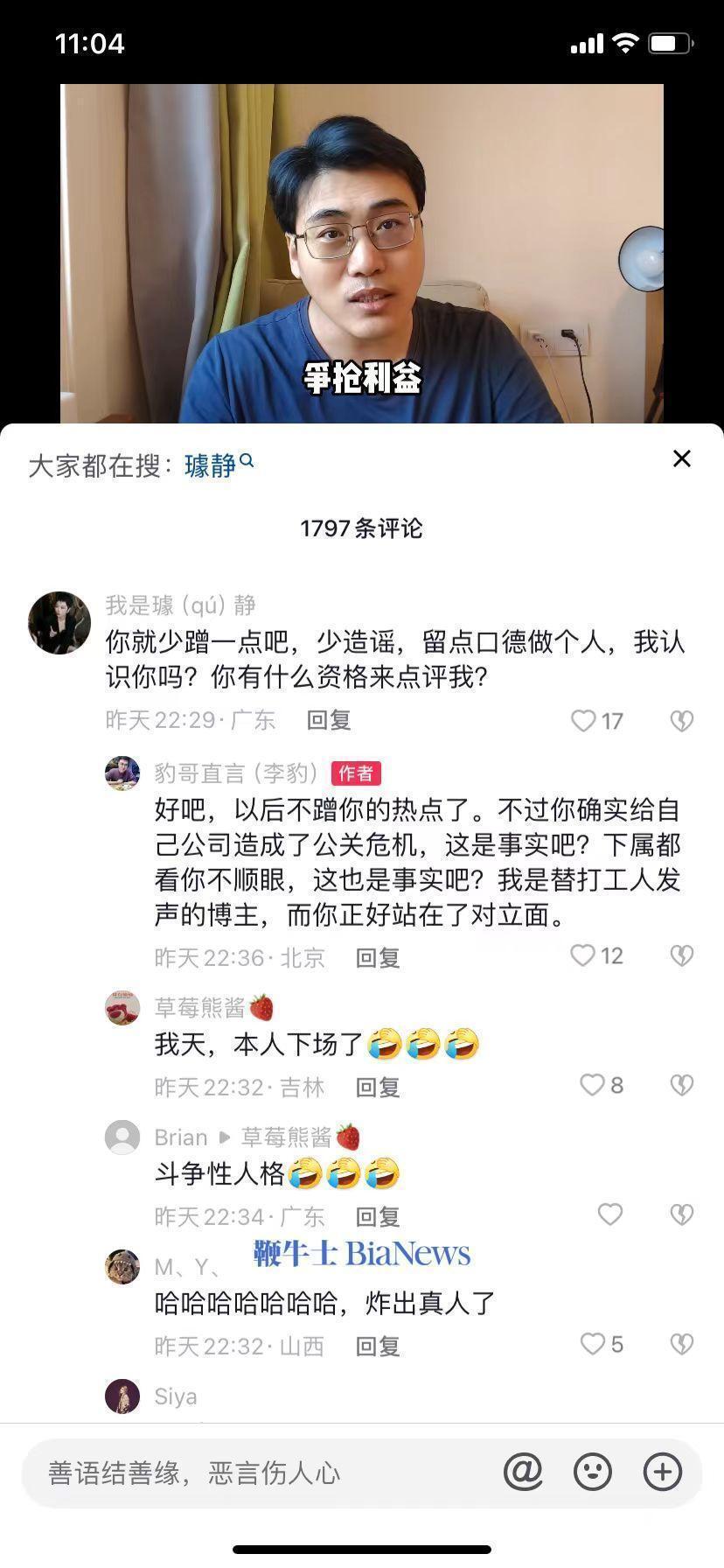
Task: Reply to 我是璩(qú)静's comment
Action: pyautogui.click(x=329, y=720)
